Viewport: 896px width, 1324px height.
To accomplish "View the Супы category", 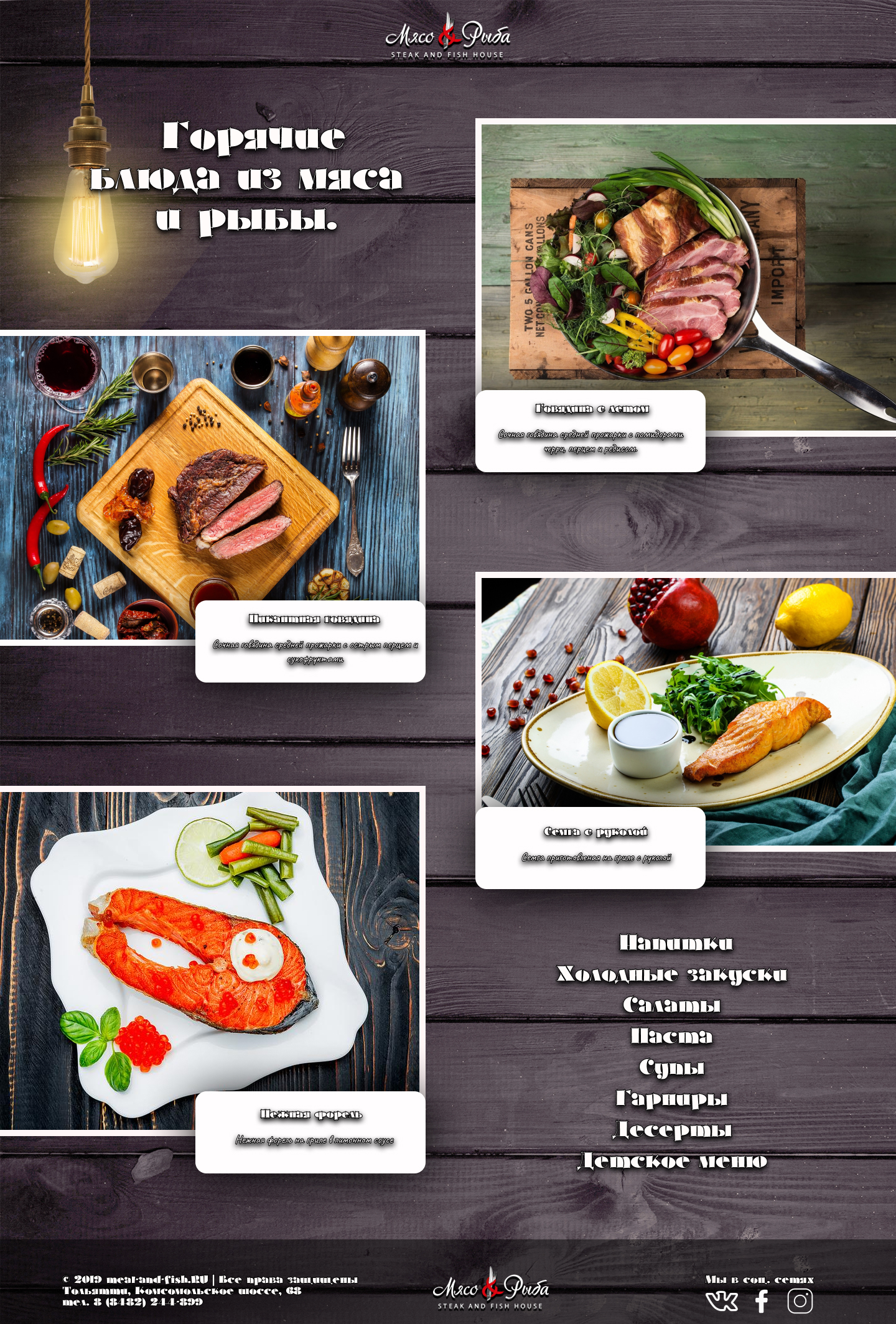I will tap(671, 1067).
